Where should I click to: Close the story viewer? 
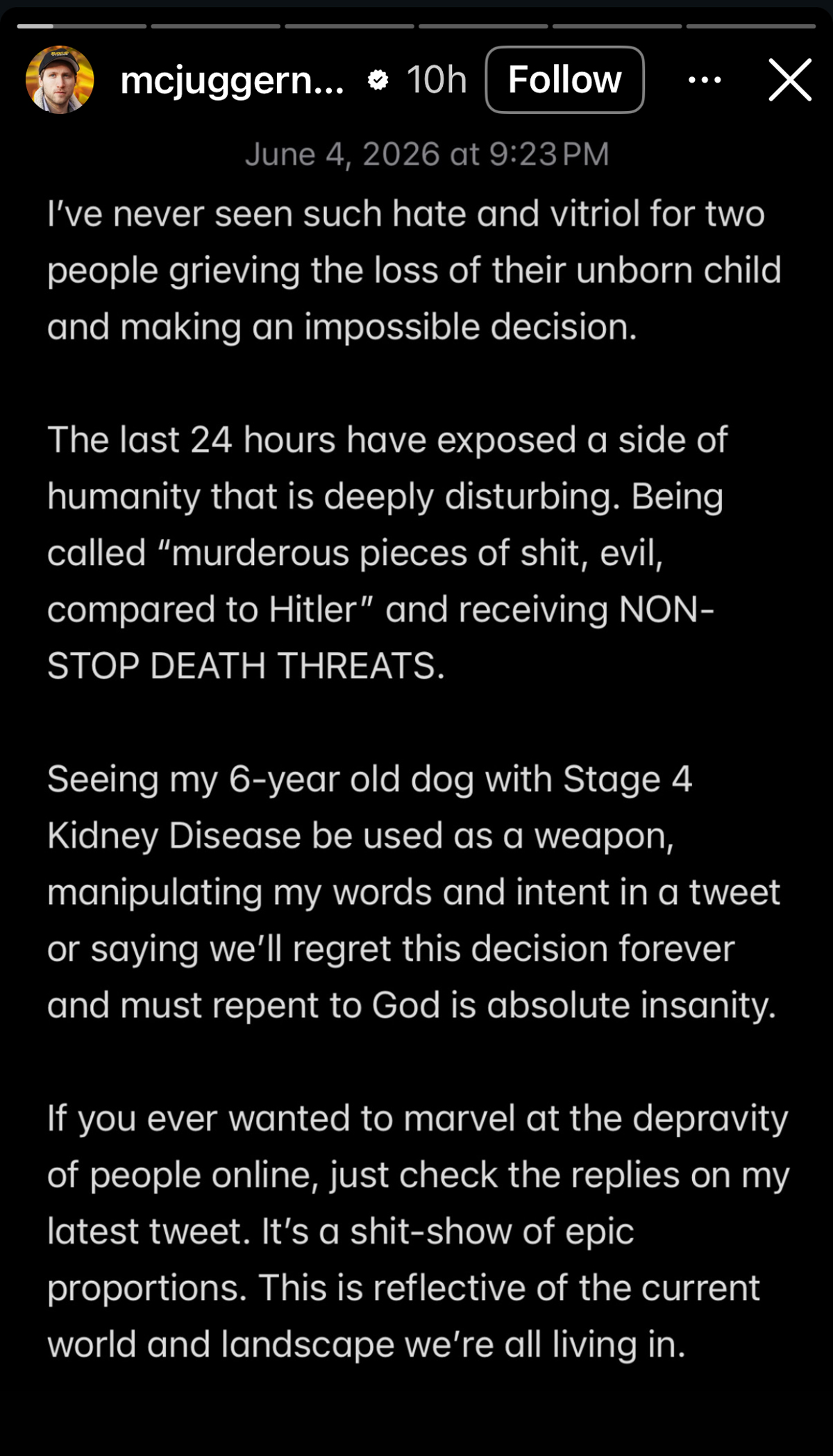[x=790, y=80]
